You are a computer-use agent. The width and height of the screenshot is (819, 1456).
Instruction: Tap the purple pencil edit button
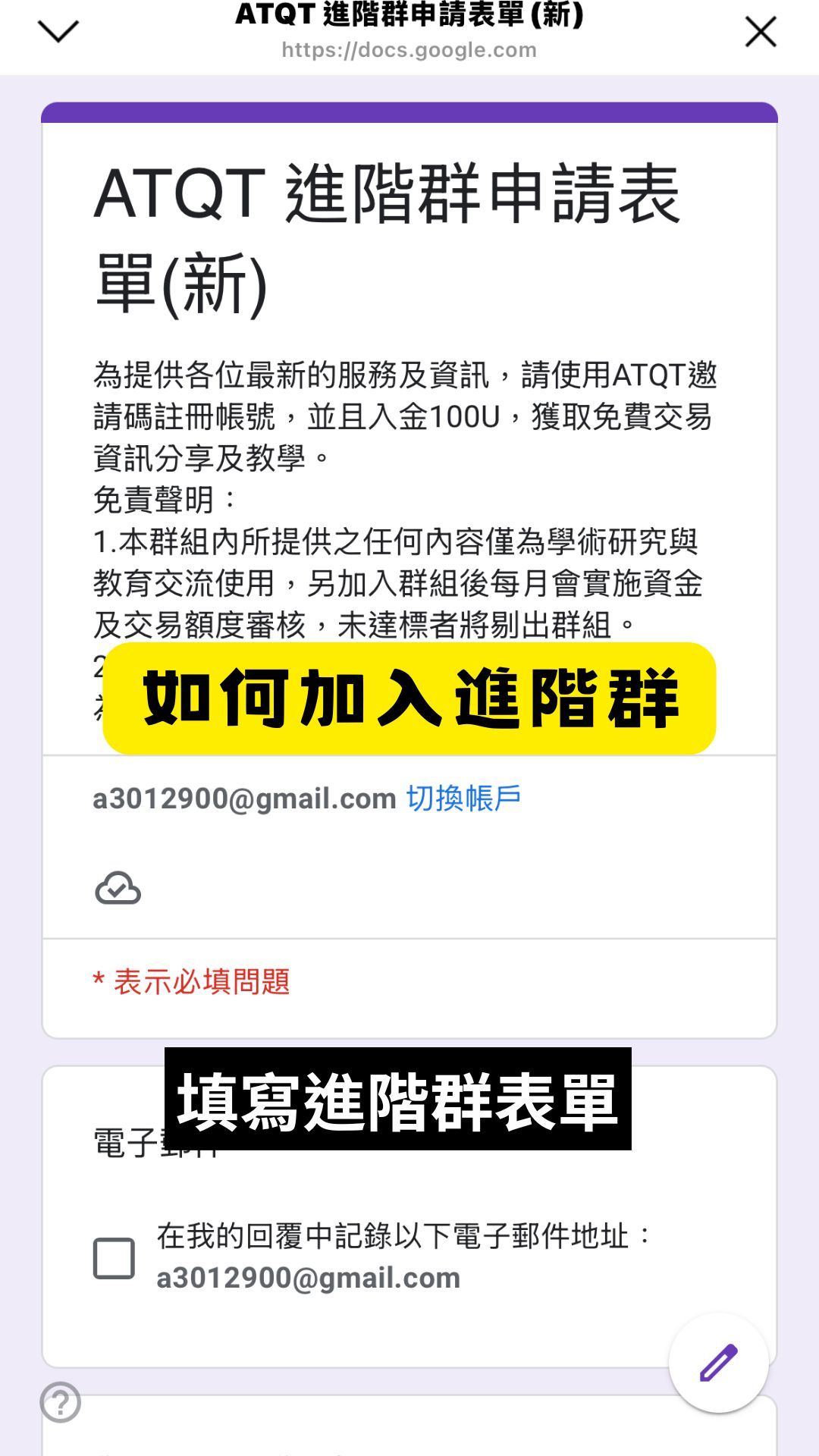click(x=718, y=1363)
